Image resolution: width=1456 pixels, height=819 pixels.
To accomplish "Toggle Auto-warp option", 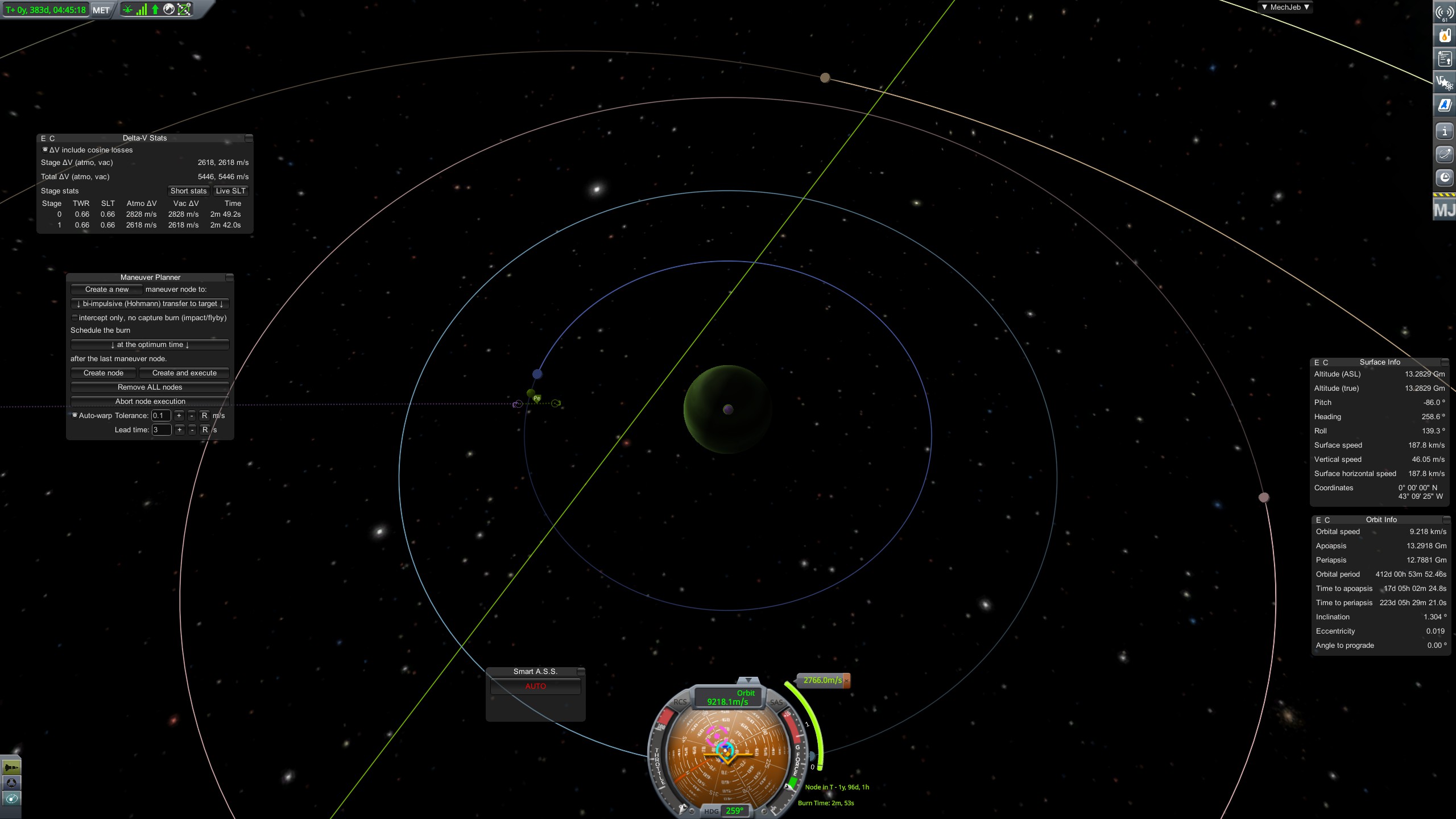I will pos(75,415).
